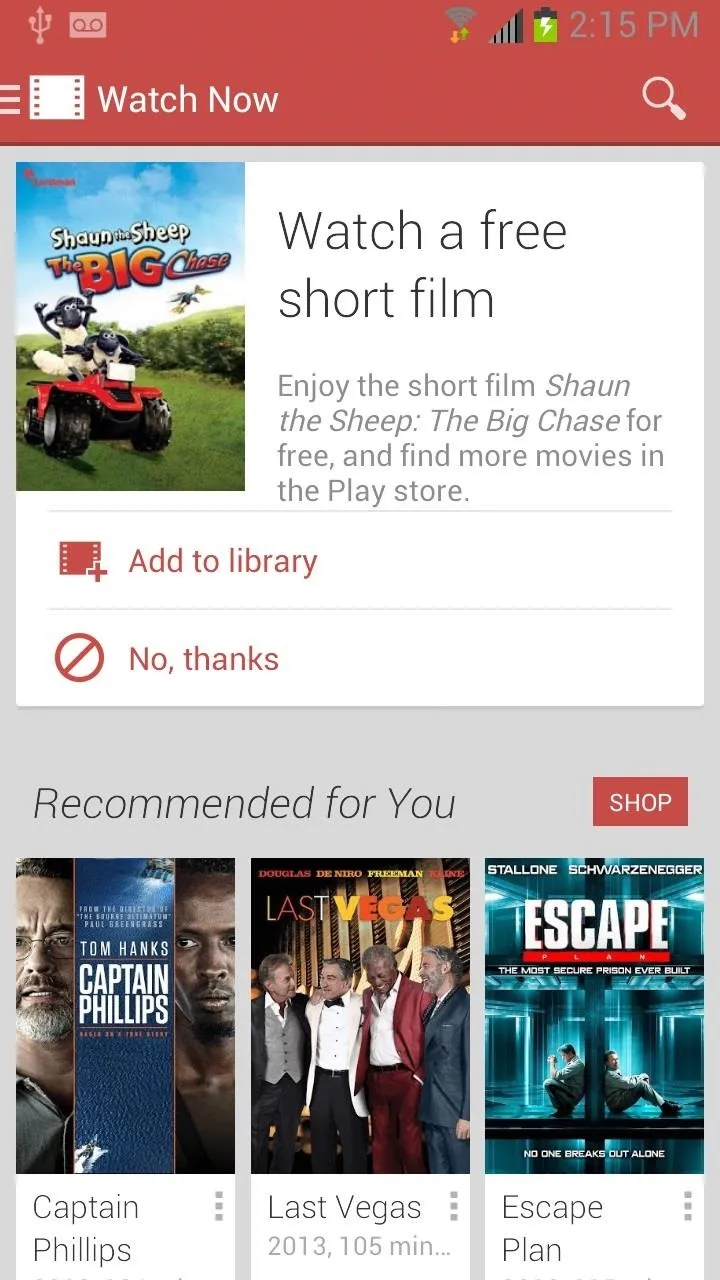Screen dimensions: 720x1280
Task: Open overflow menu for Escape Plan
Action: [x=687, y=1206]
